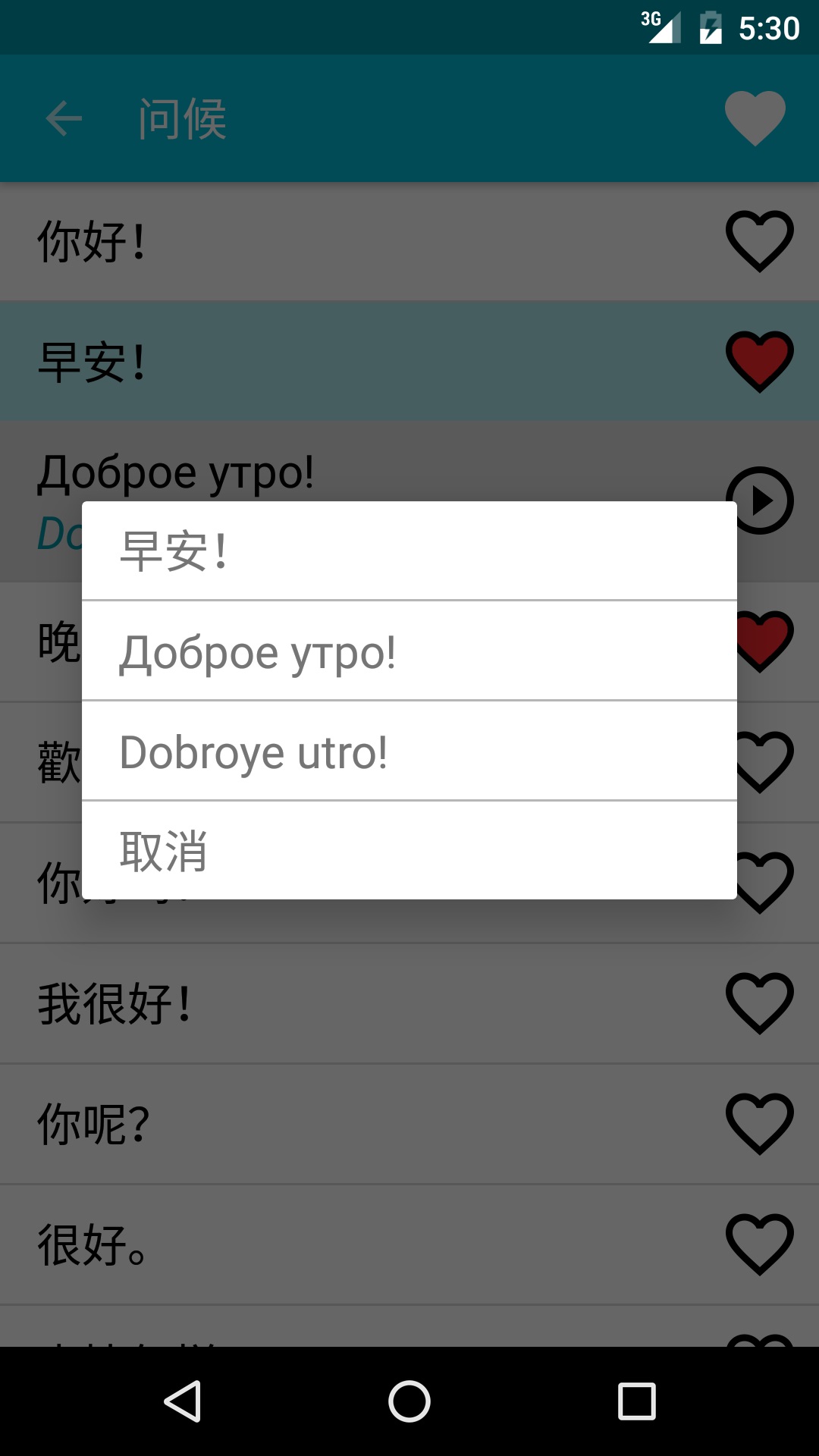Tap the system home button
The height and width of the screenshot is (1456, 819).
coord(409,1401)
